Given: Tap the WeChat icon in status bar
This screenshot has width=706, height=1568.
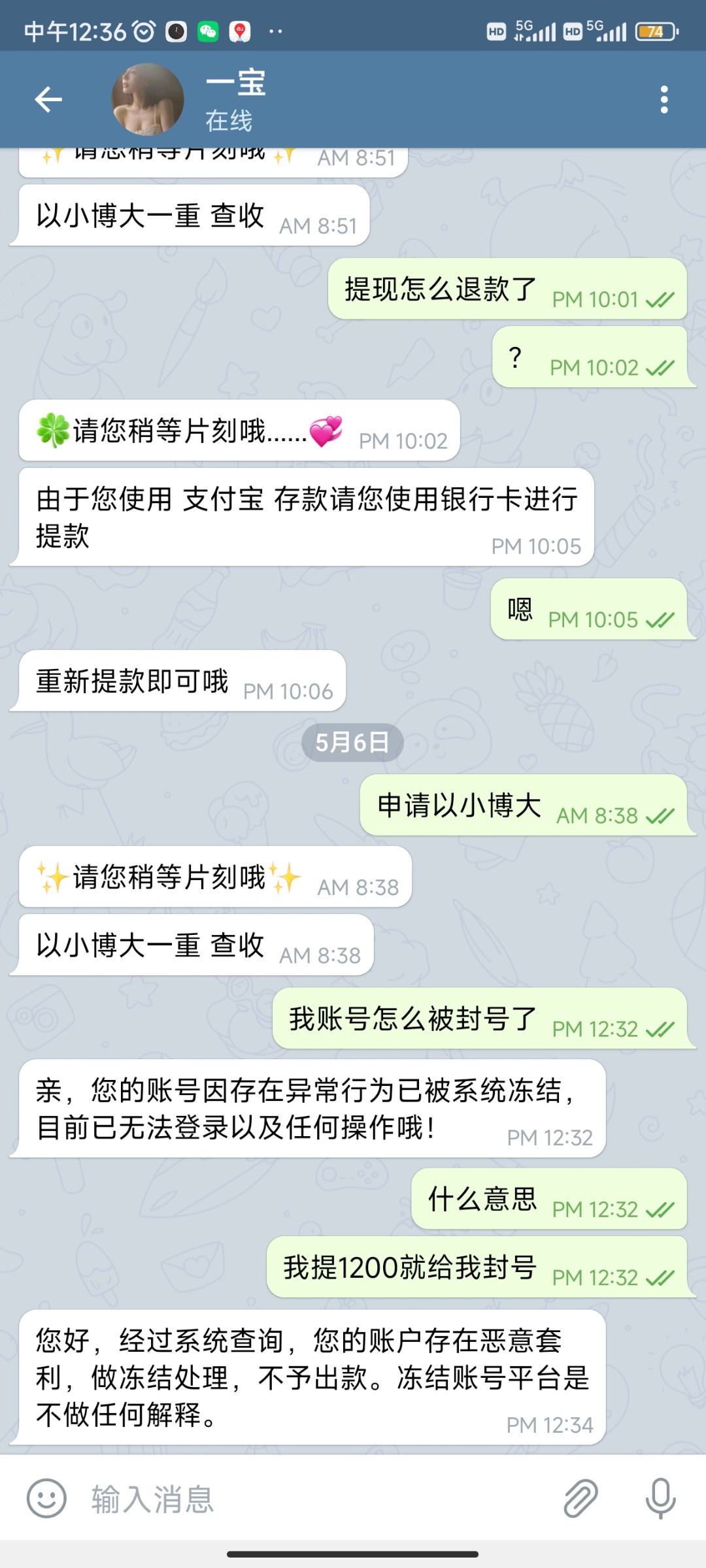Looking at the screenshot, I should point(210,30).
